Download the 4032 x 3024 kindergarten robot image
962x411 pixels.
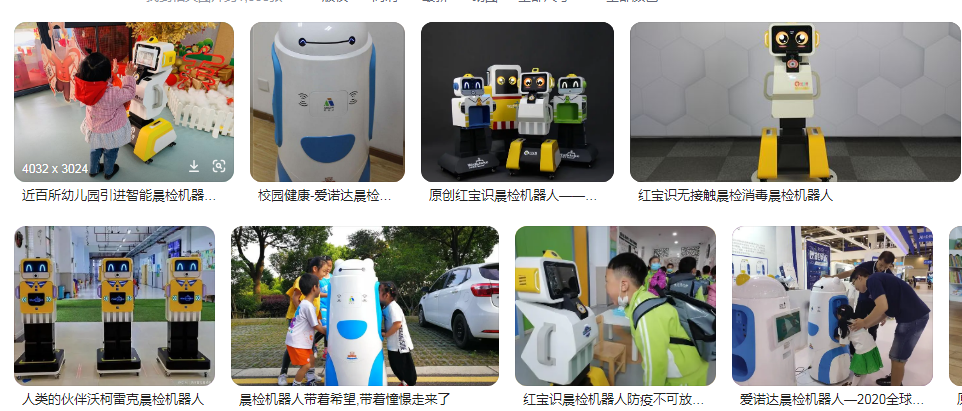194,167
